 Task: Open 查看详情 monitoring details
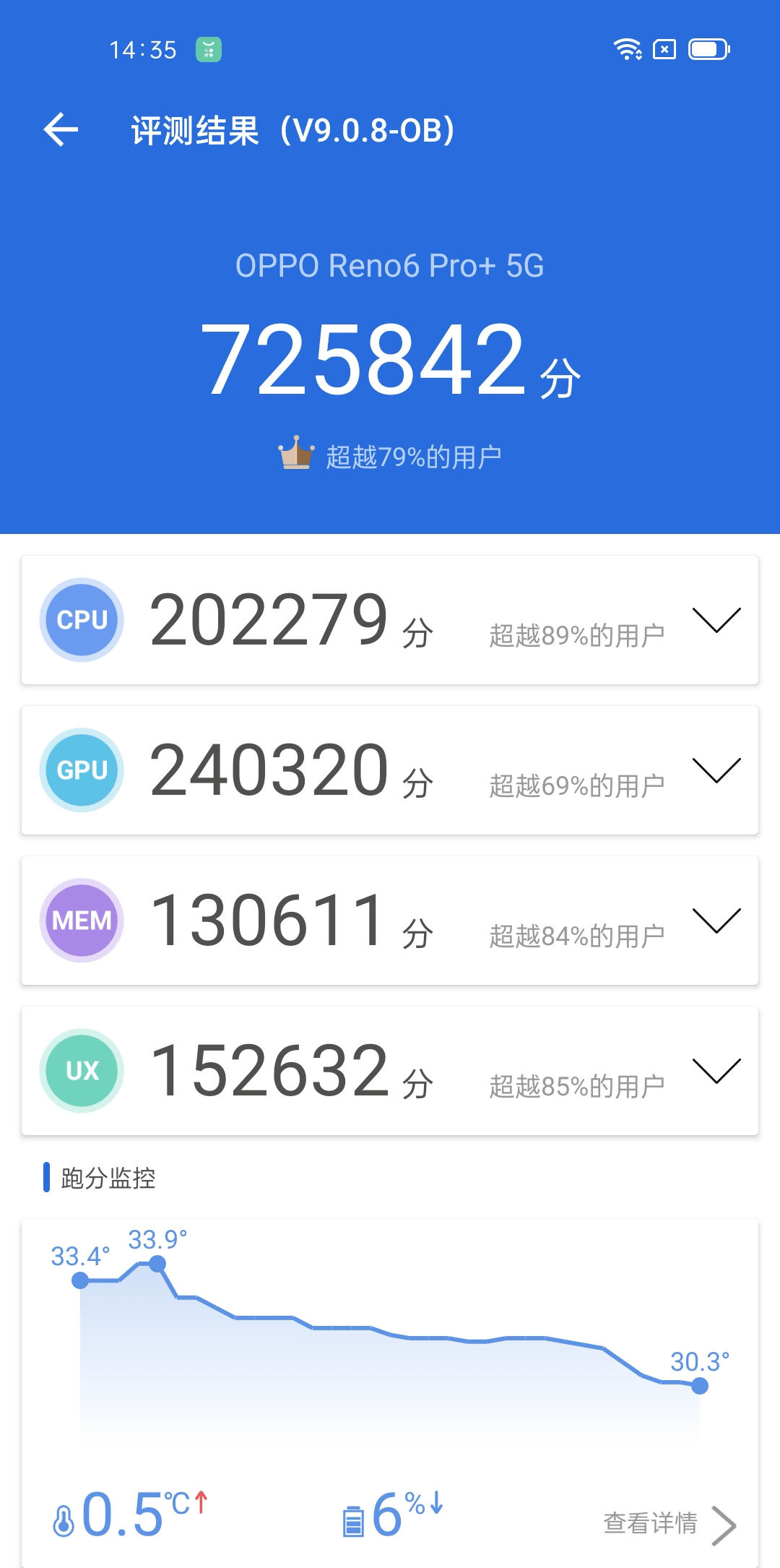[669, 1523]
